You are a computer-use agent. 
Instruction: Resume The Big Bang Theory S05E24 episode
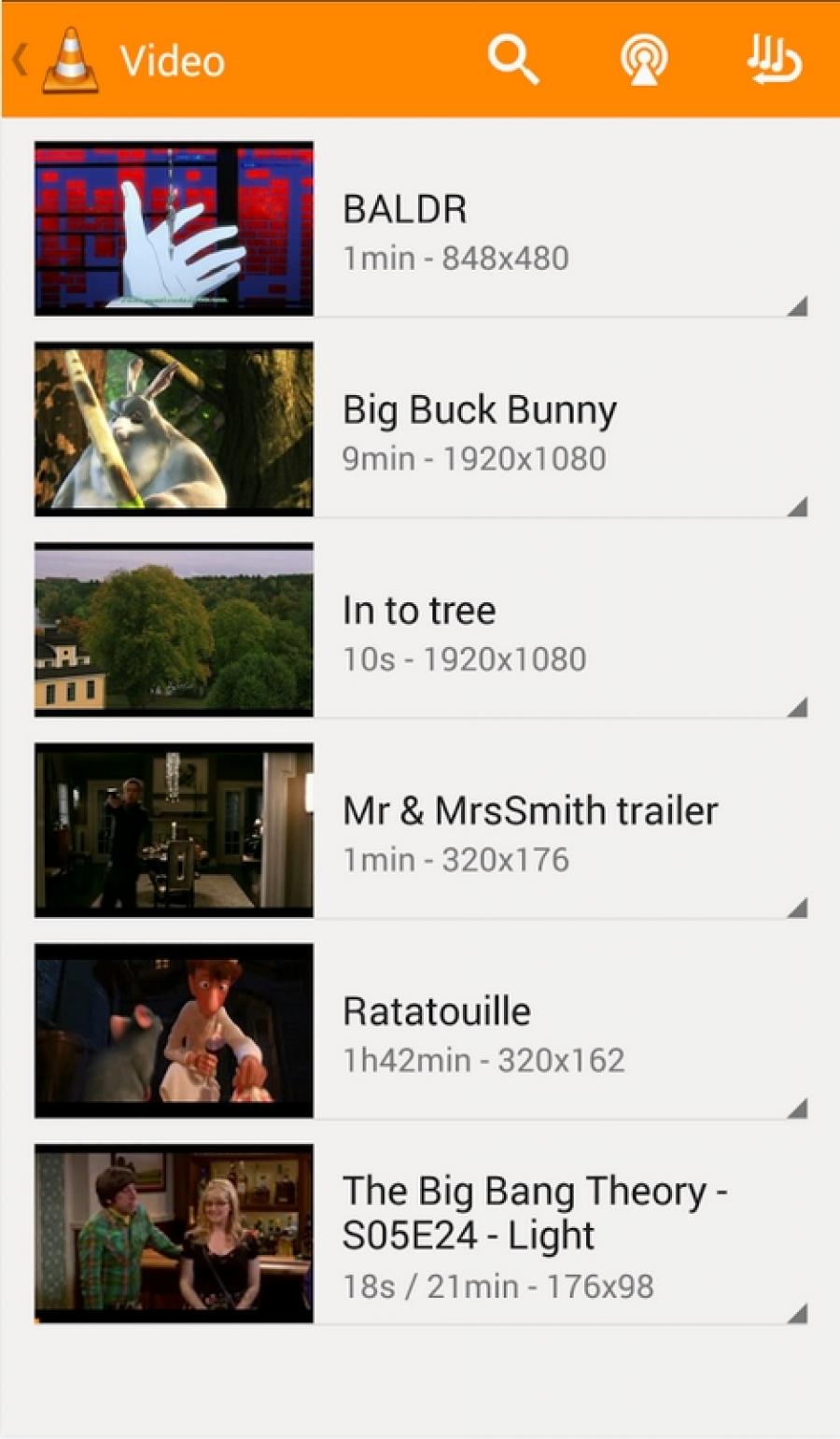(537, 1211)
